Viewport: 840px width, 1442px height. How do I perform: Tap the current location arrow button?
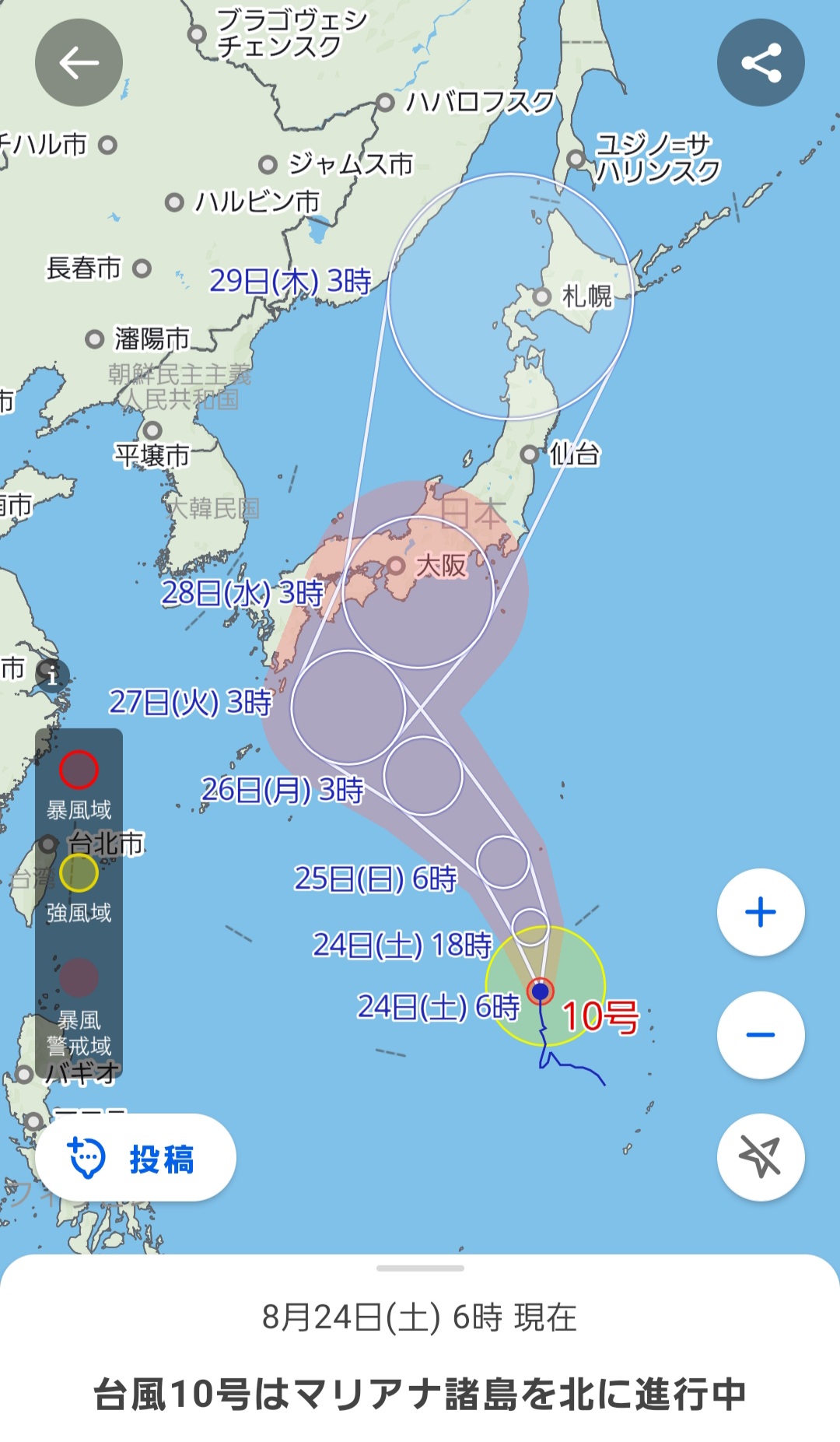click(x=760, y=1156)
